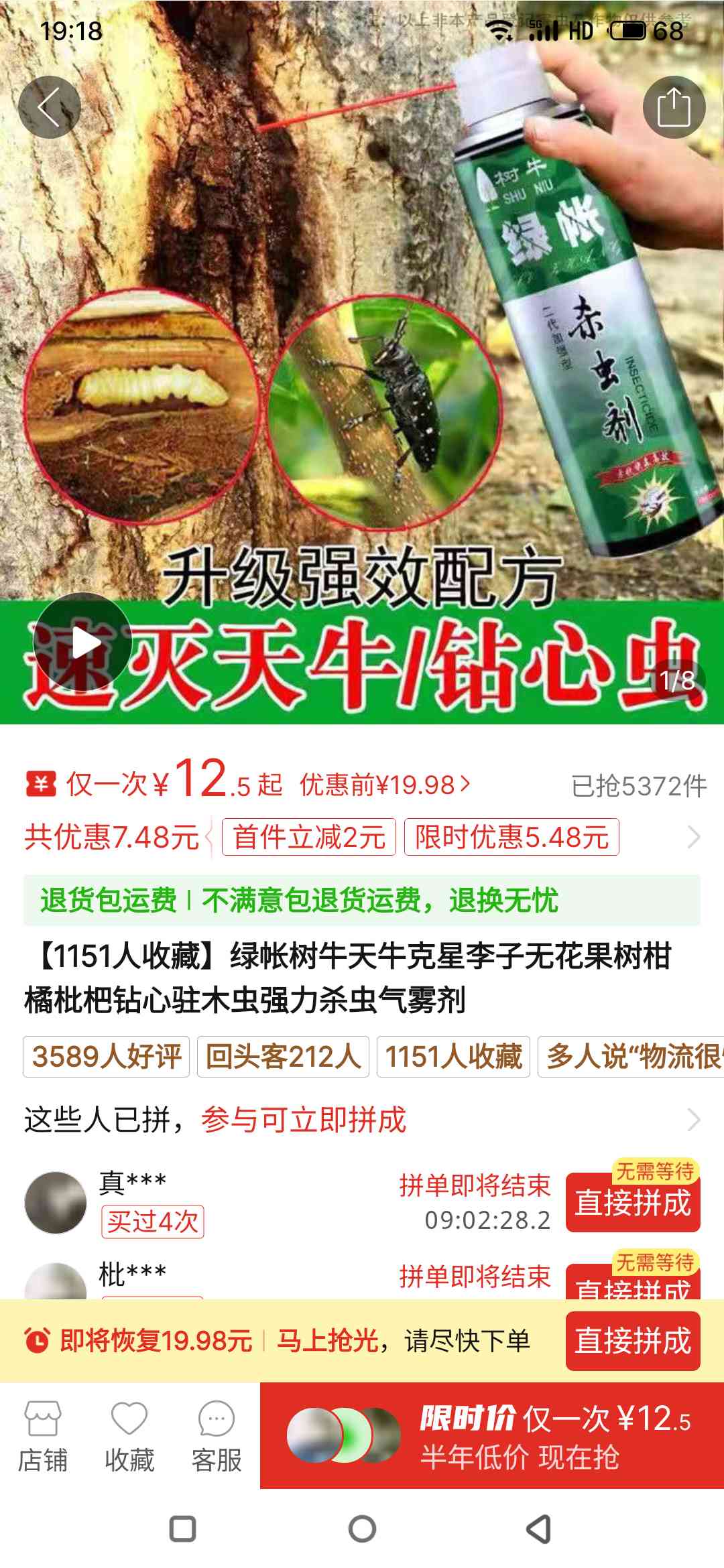Screen dimensions: 724x1568
Task: Share this product listing
Action: (674, 107)
